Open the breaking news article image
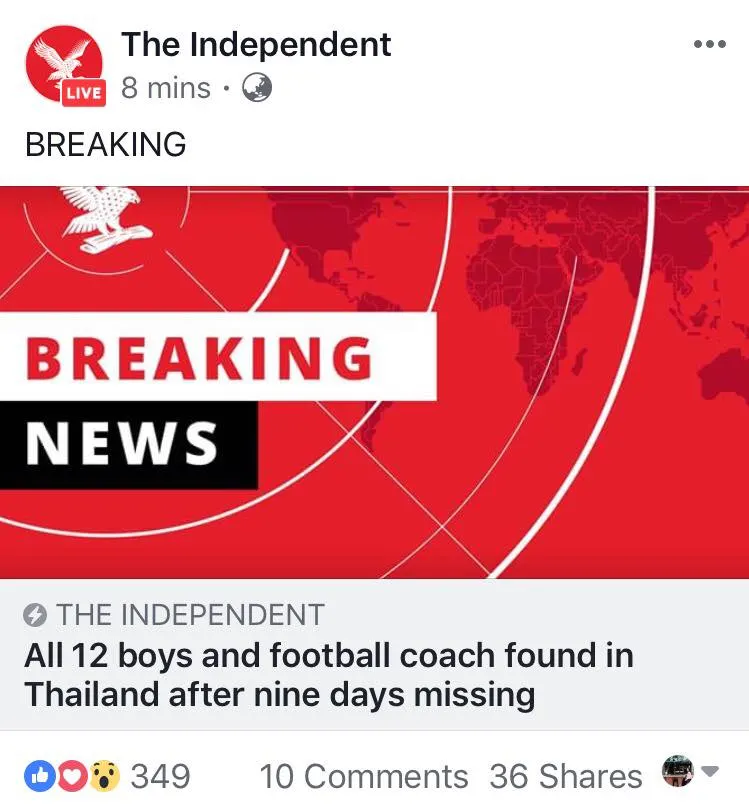This screenshot has width=749, height=804. [374, 382]
